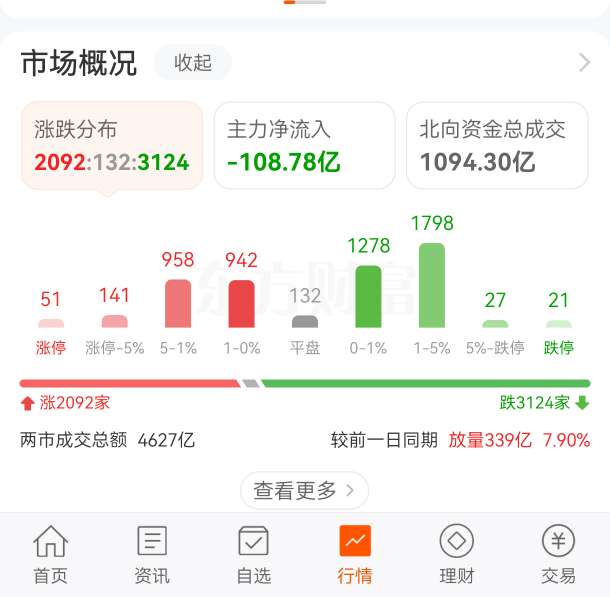
Task: Open the 行情 tab
Action: (355, 555)
